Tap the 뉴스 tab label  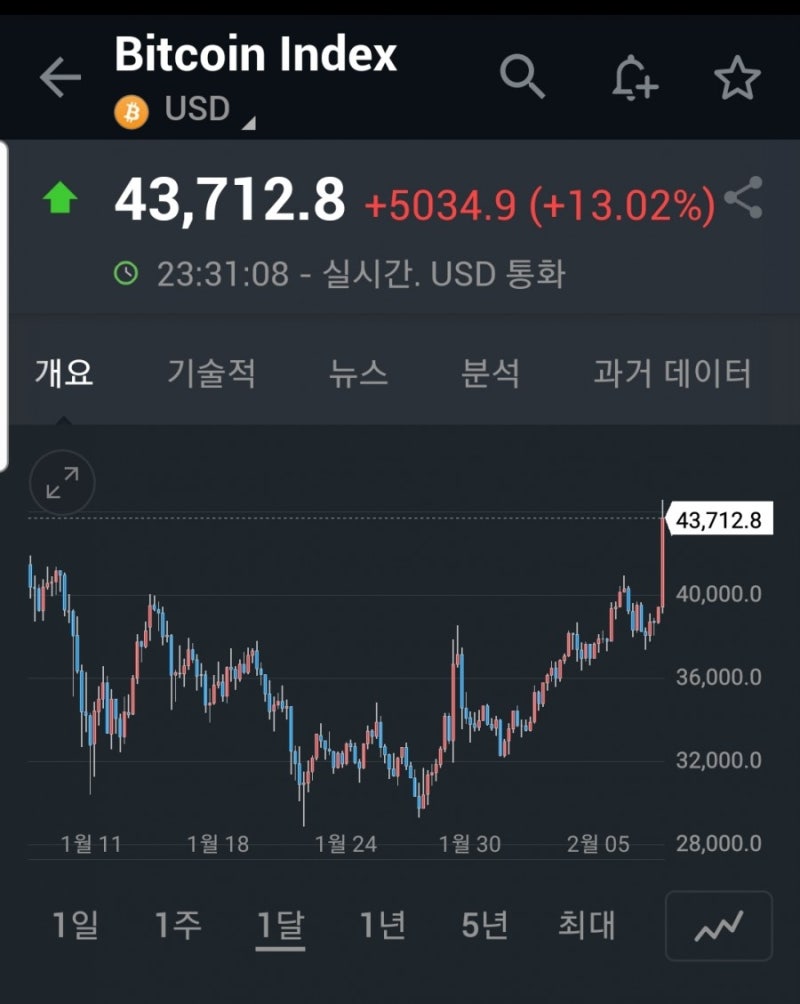pos(359,372)
